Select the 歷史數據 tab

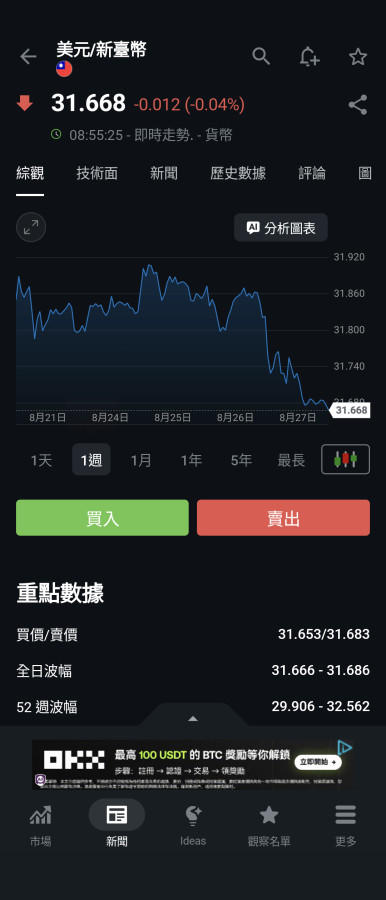[238, 173]
